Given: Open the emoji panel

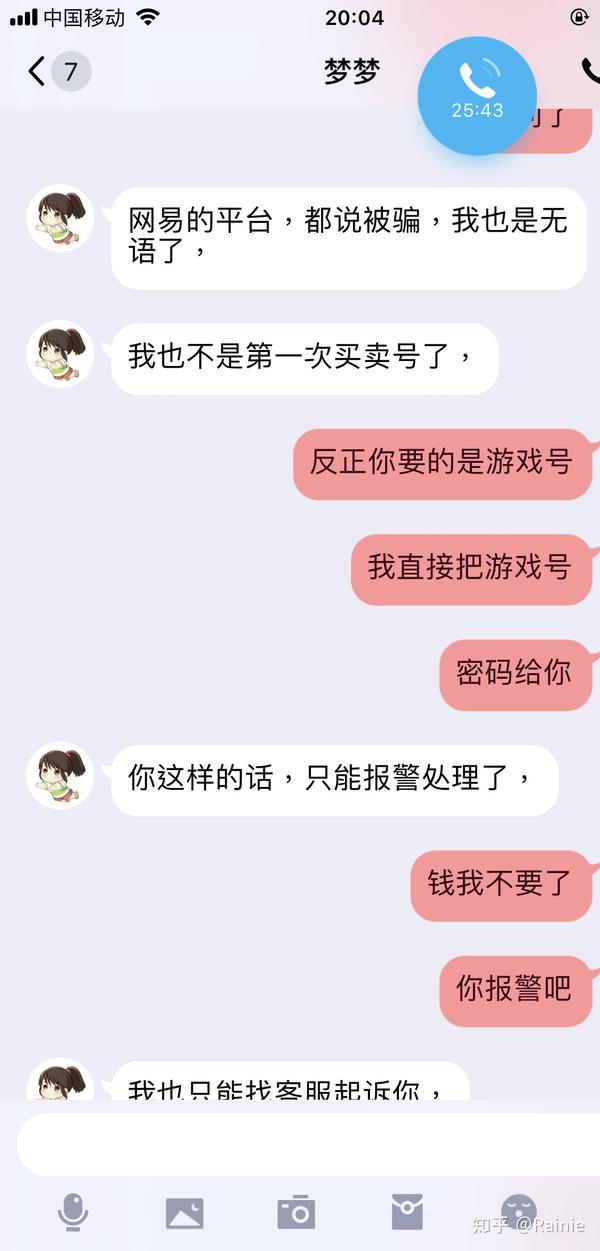Looking at the screenshot, I should pyautogui.click(x=518, y=1213).
